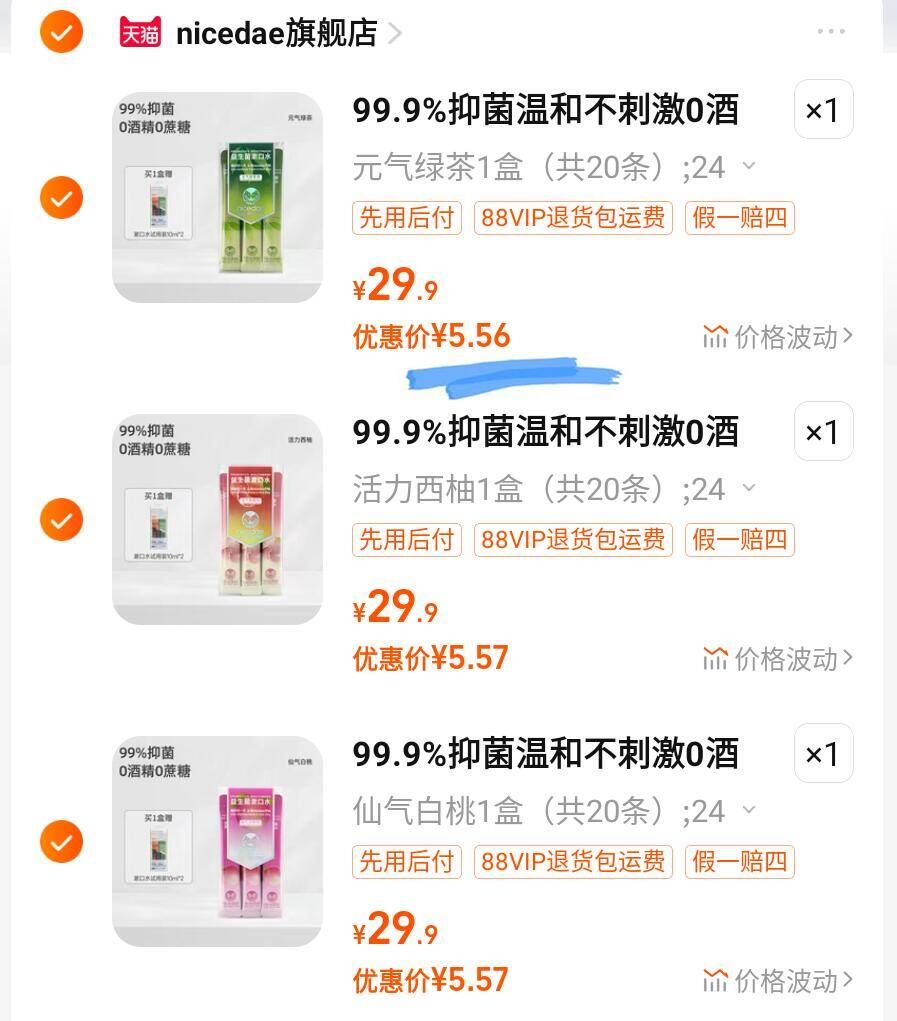This screenshot has height=1021, width=897.
Task: Open the 仙气白桃 product thumbnail
Action: [218, 840]
